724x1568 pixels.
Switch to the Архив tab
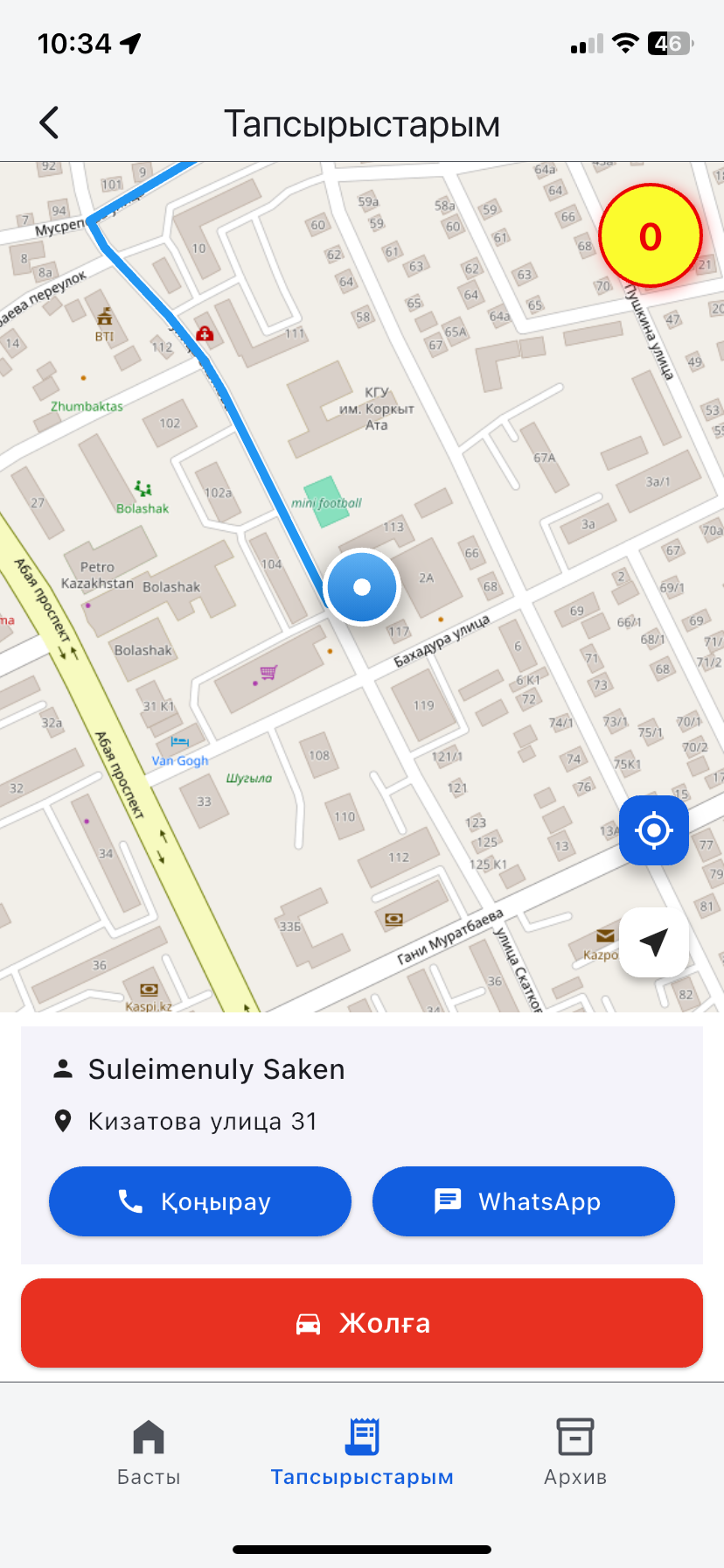pos(574,1452)
